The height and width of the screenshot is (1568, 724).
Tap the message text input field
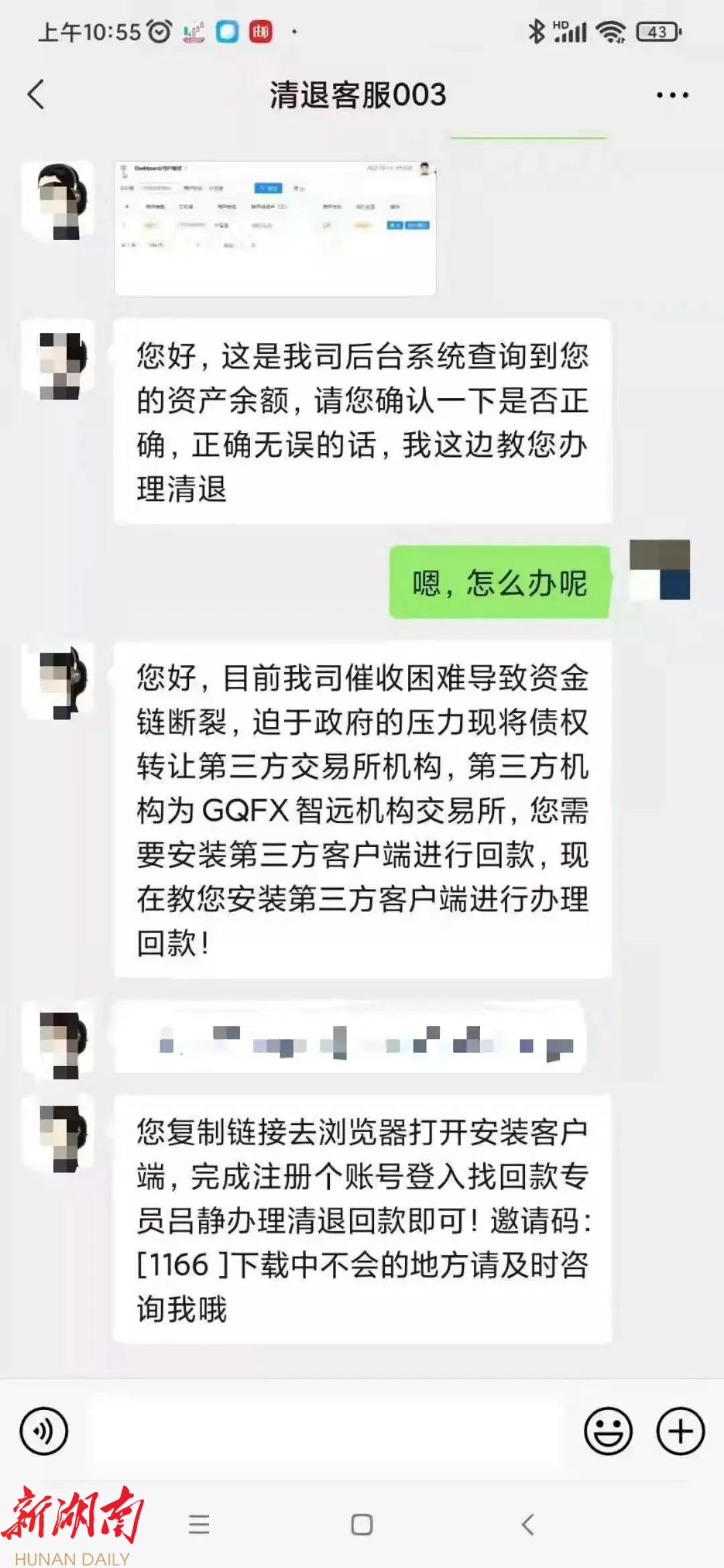[325, 1431]
